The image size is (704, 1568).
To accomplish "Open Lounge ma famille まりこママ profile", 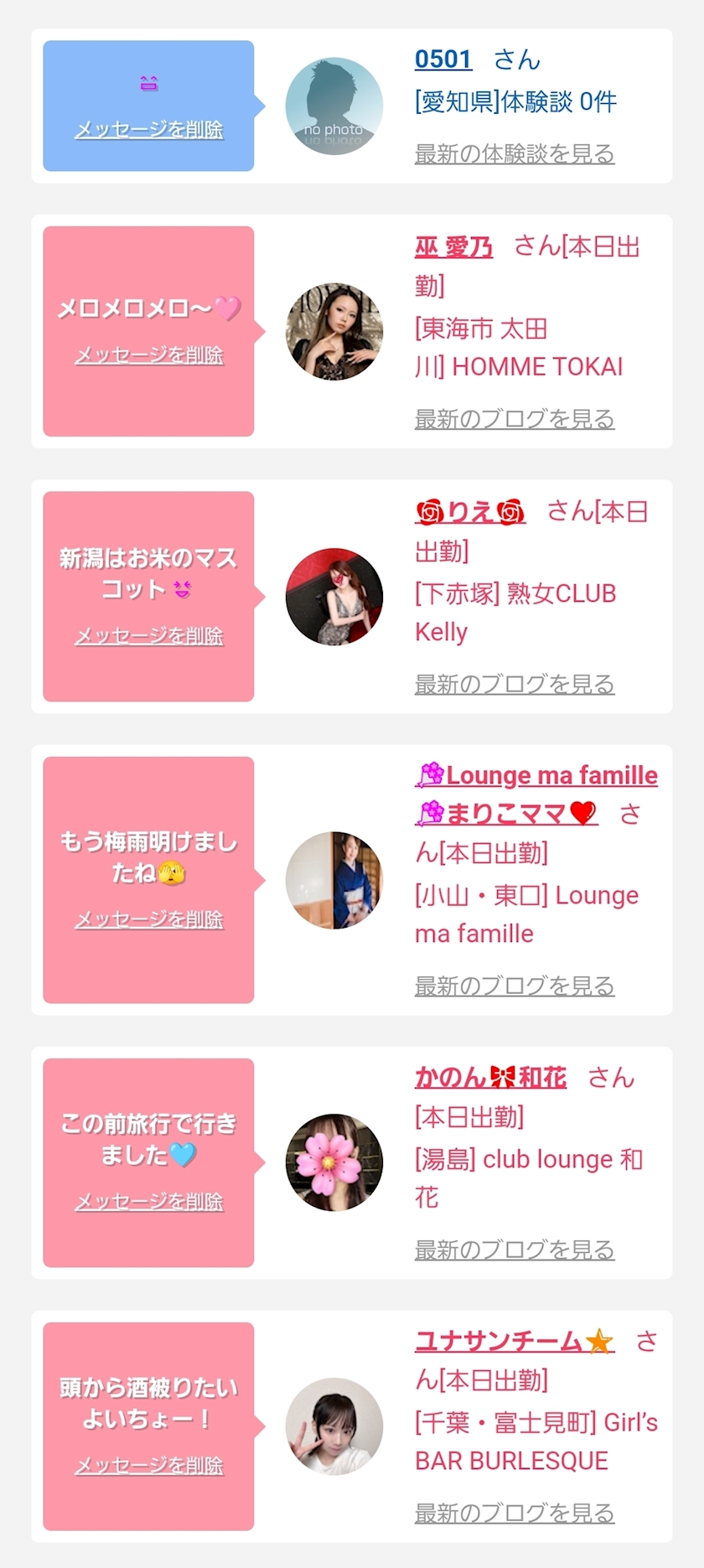I will coord(536,794).
